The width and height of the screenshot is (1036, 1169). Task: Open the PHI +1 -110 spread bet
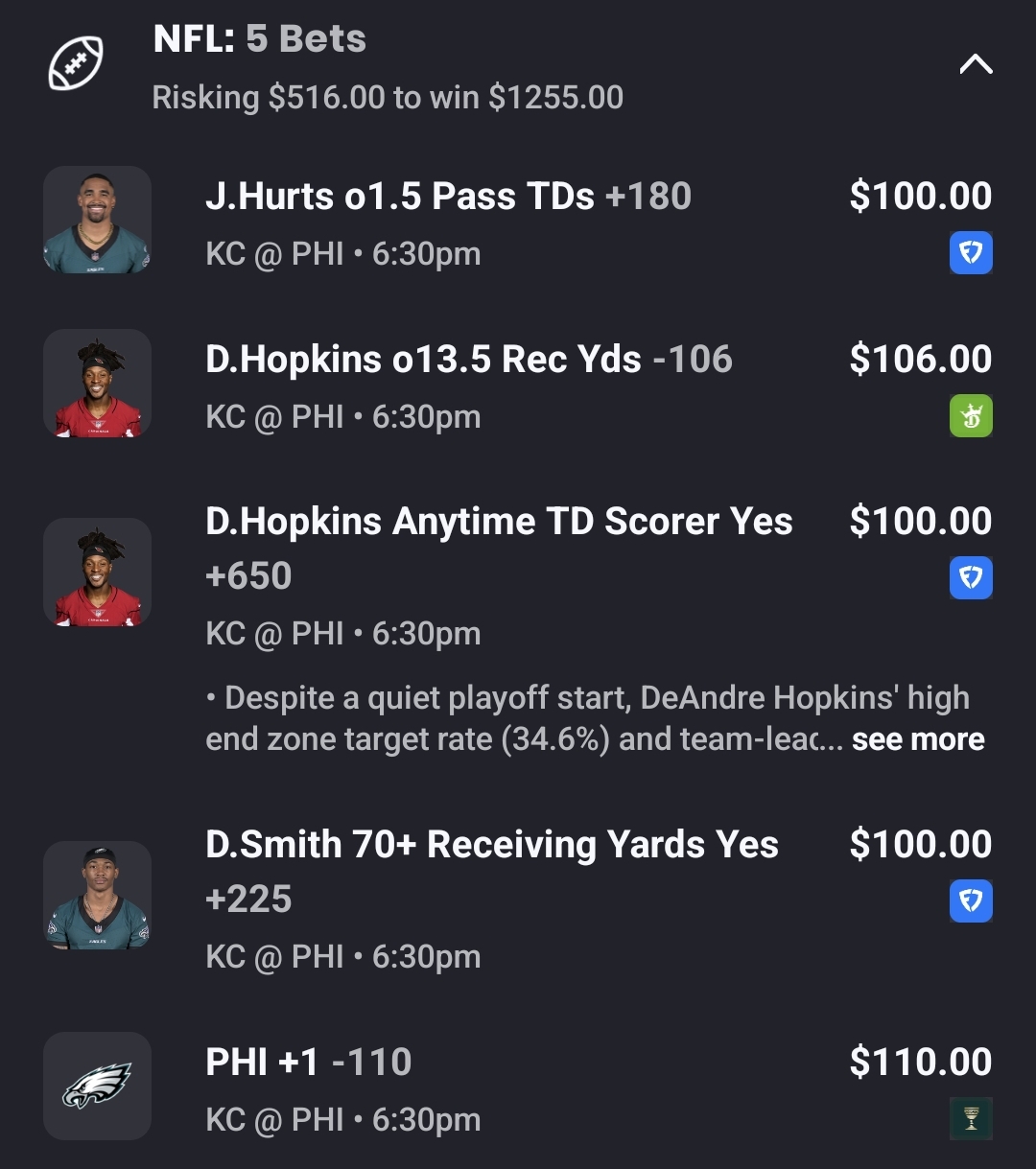[307, 1062]
